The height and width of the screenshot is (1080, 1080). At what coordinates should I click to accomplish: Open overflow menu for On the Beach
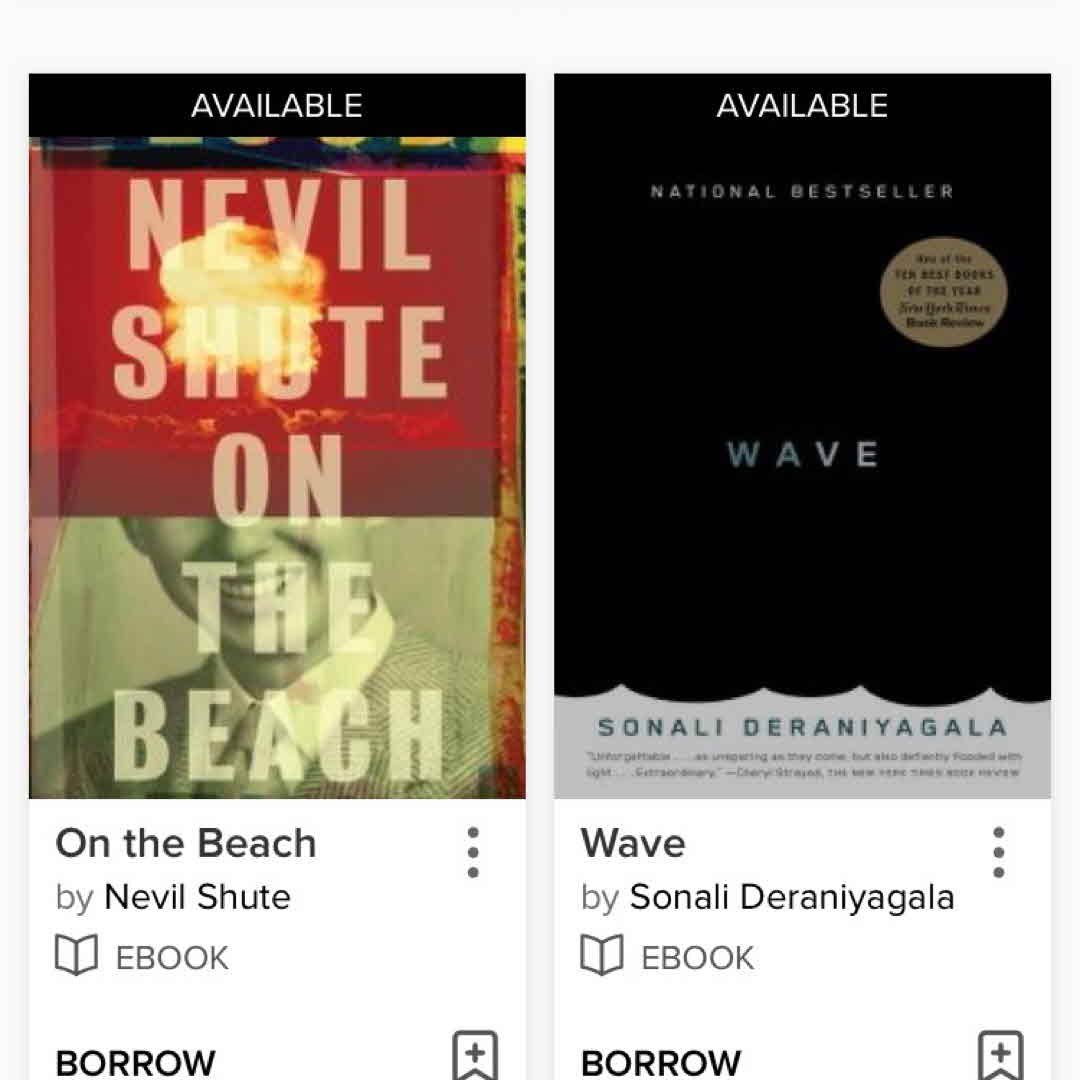pos(473,852)
